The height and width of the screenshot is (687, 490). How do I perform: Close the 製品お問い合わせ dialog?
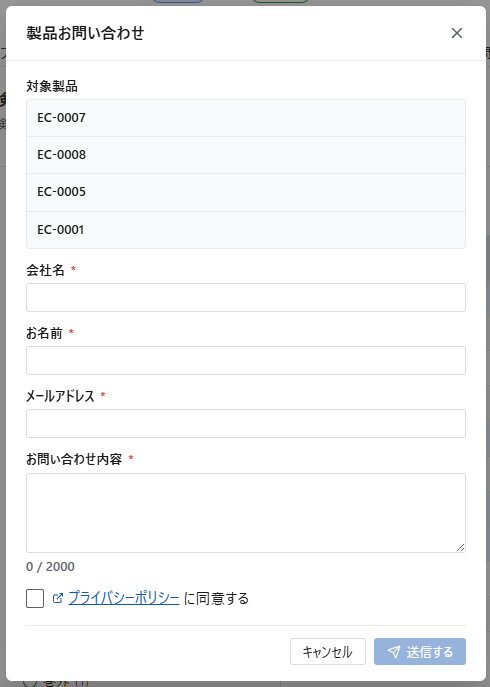[x=457, y=33]
